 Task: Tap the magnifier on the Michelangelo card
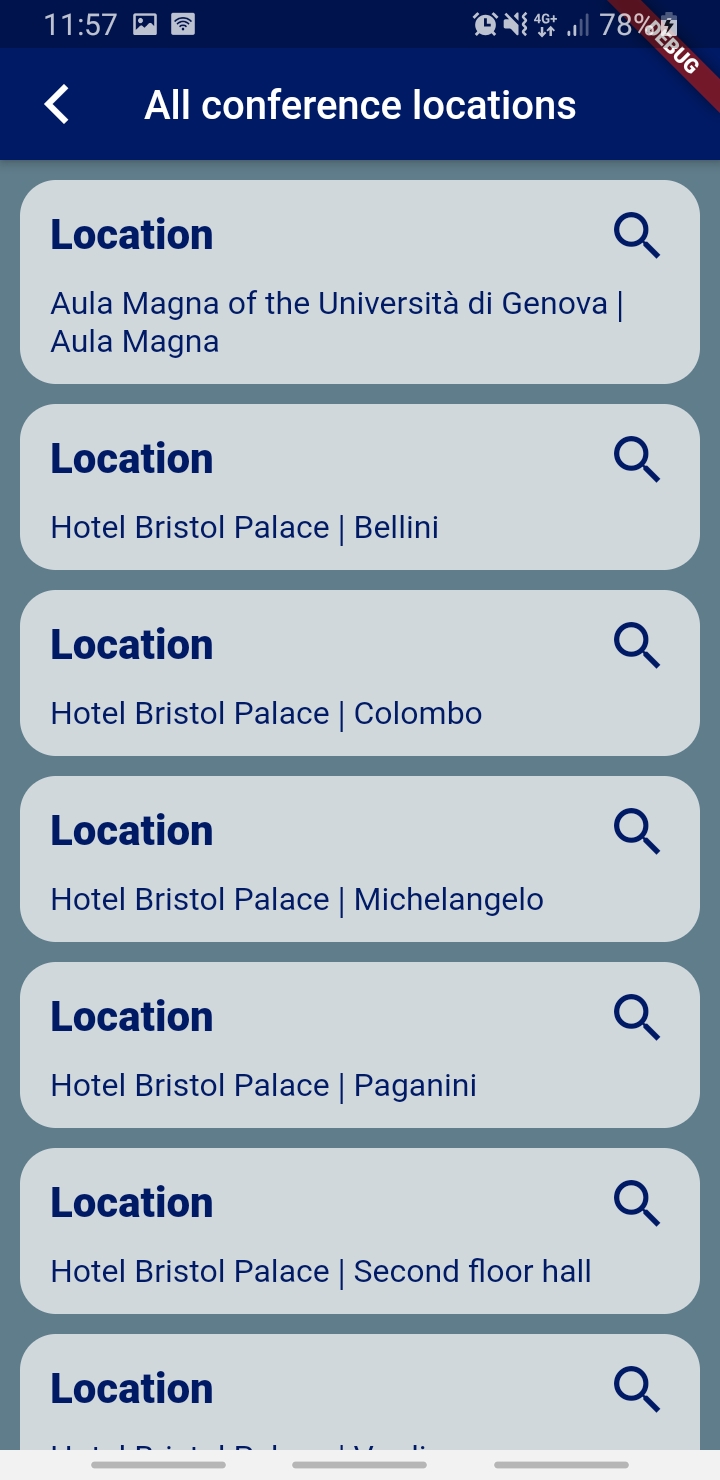637,832
